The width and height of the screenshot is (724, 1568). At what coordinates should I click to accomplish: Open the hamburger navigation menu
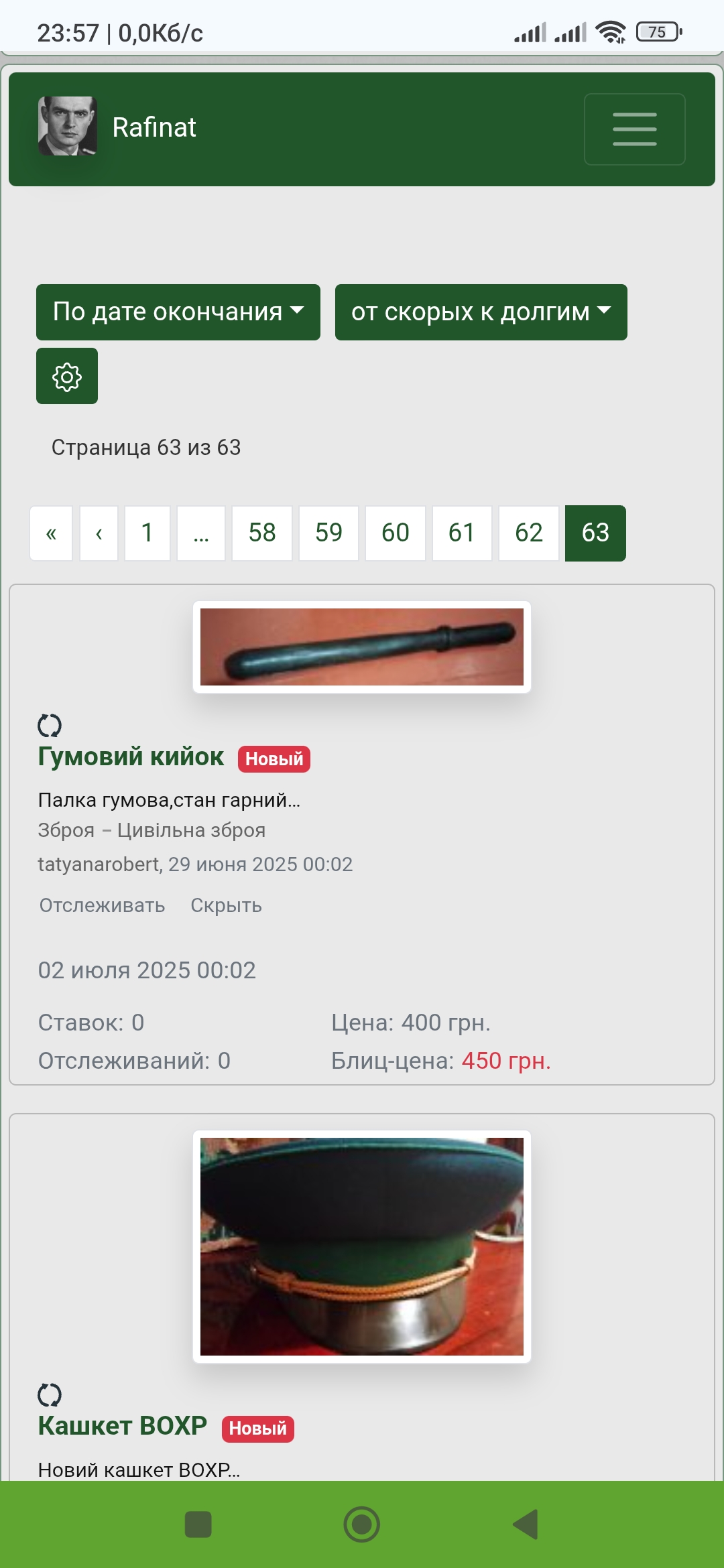(x=634, y=129)
